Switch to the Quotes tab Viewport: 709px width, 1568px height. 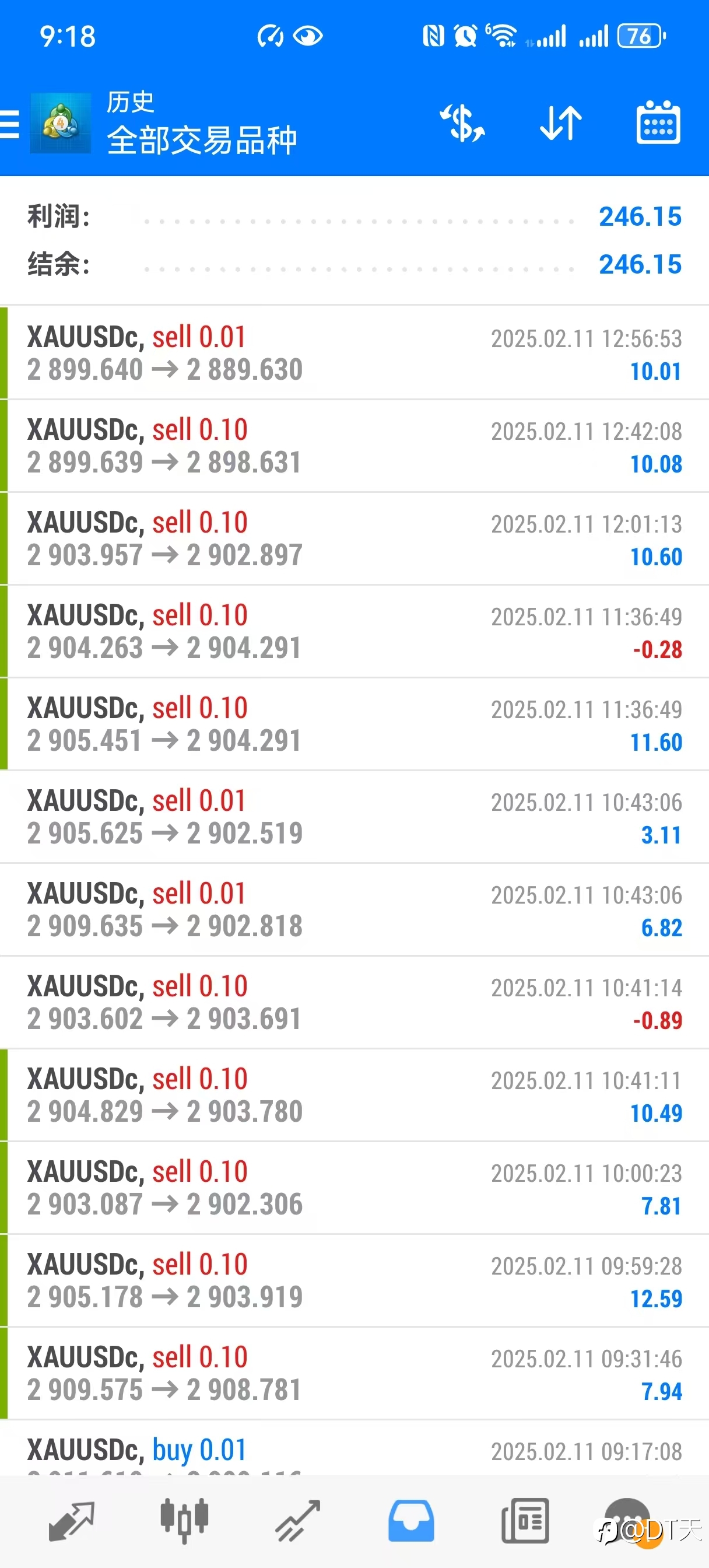coord(71,1521)
